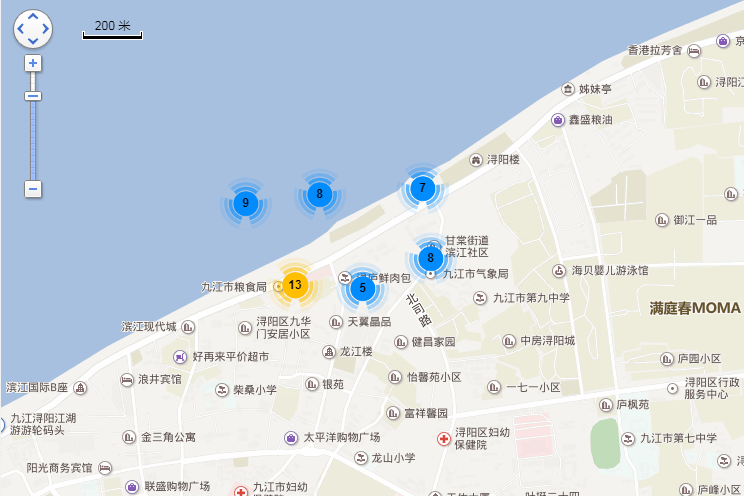Expand the cluster marker labeled 9
744x496 pixels.
(245, 203)
